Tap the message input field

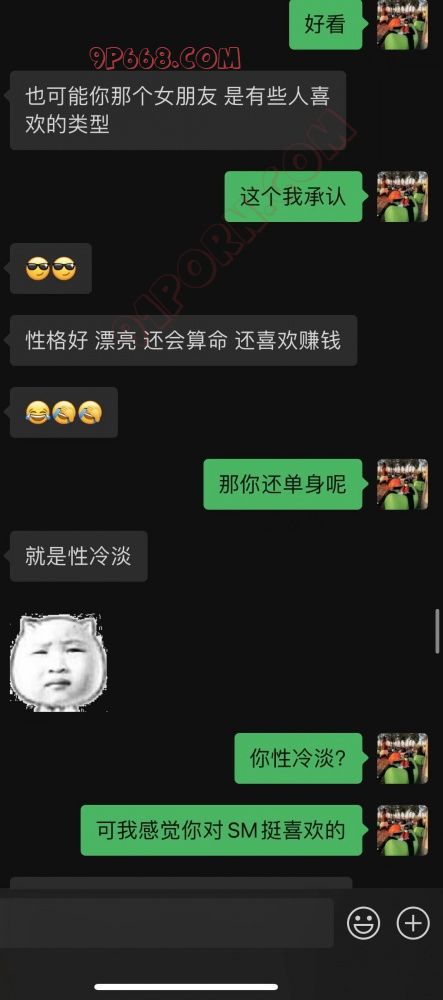[x=166, y=923]
